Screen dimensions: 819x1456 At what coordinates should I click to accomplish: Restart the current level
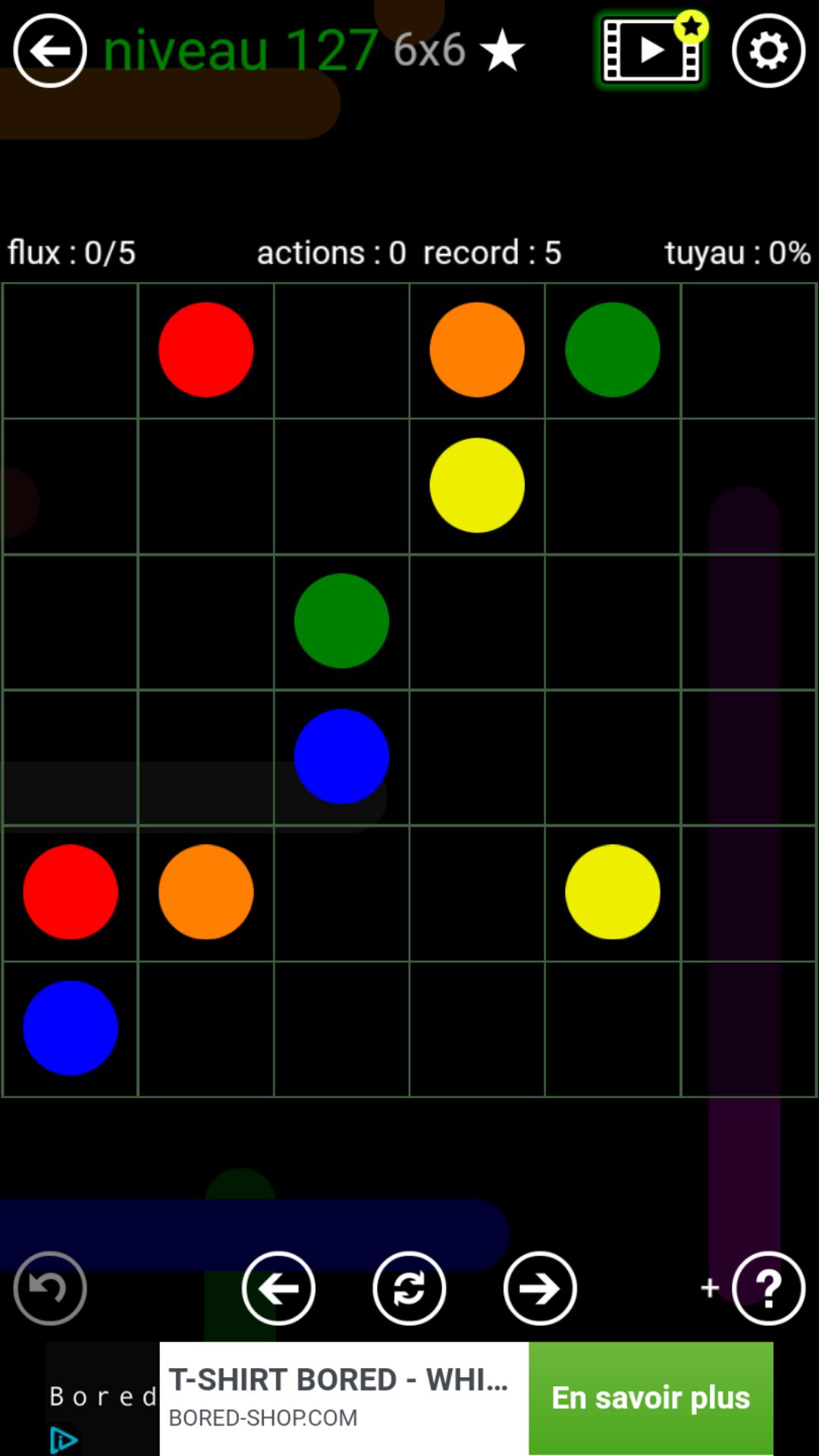click(x=409, y=1288)
